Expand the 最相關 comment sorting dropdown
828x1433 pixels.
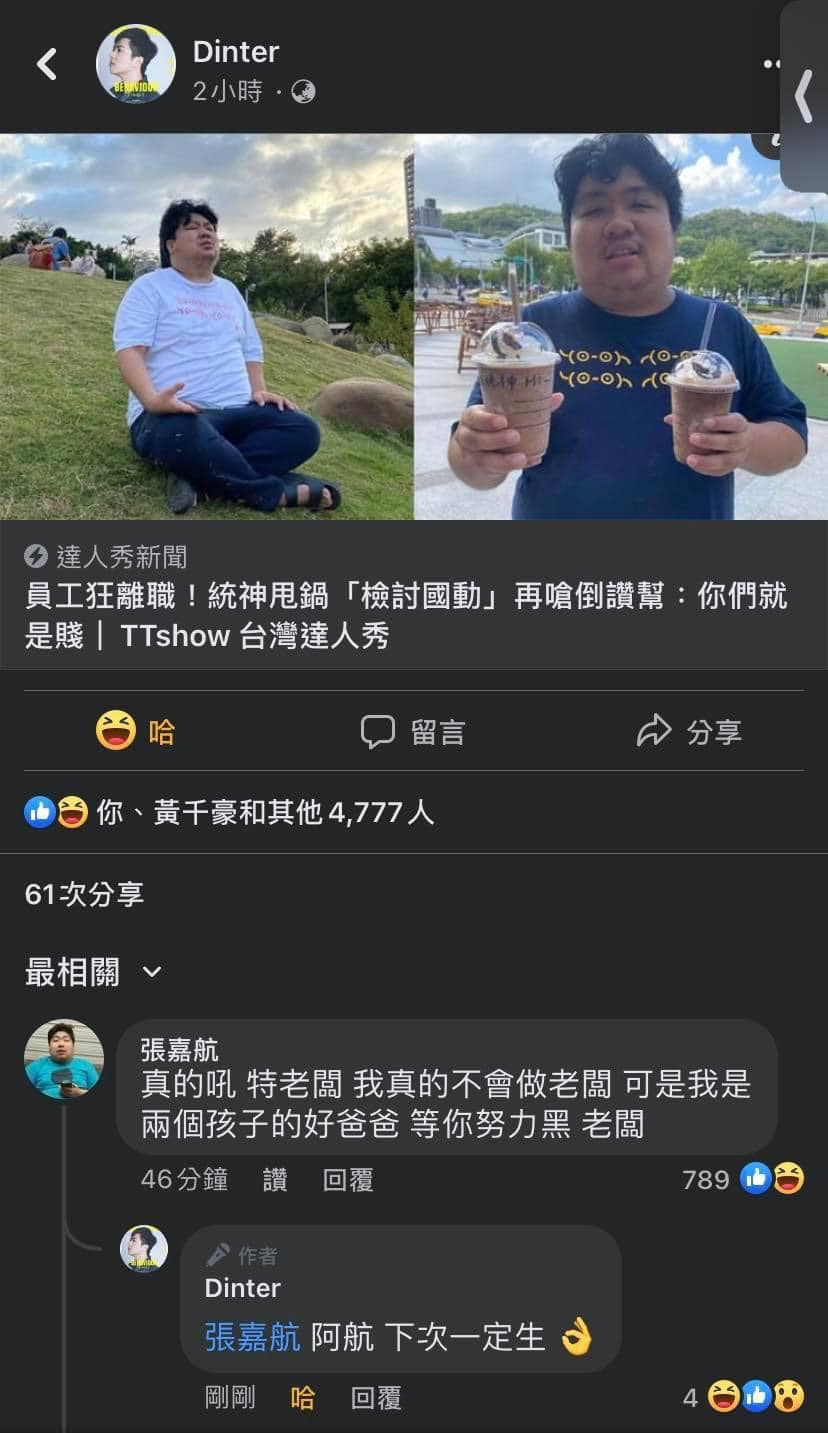pos(93,972)
